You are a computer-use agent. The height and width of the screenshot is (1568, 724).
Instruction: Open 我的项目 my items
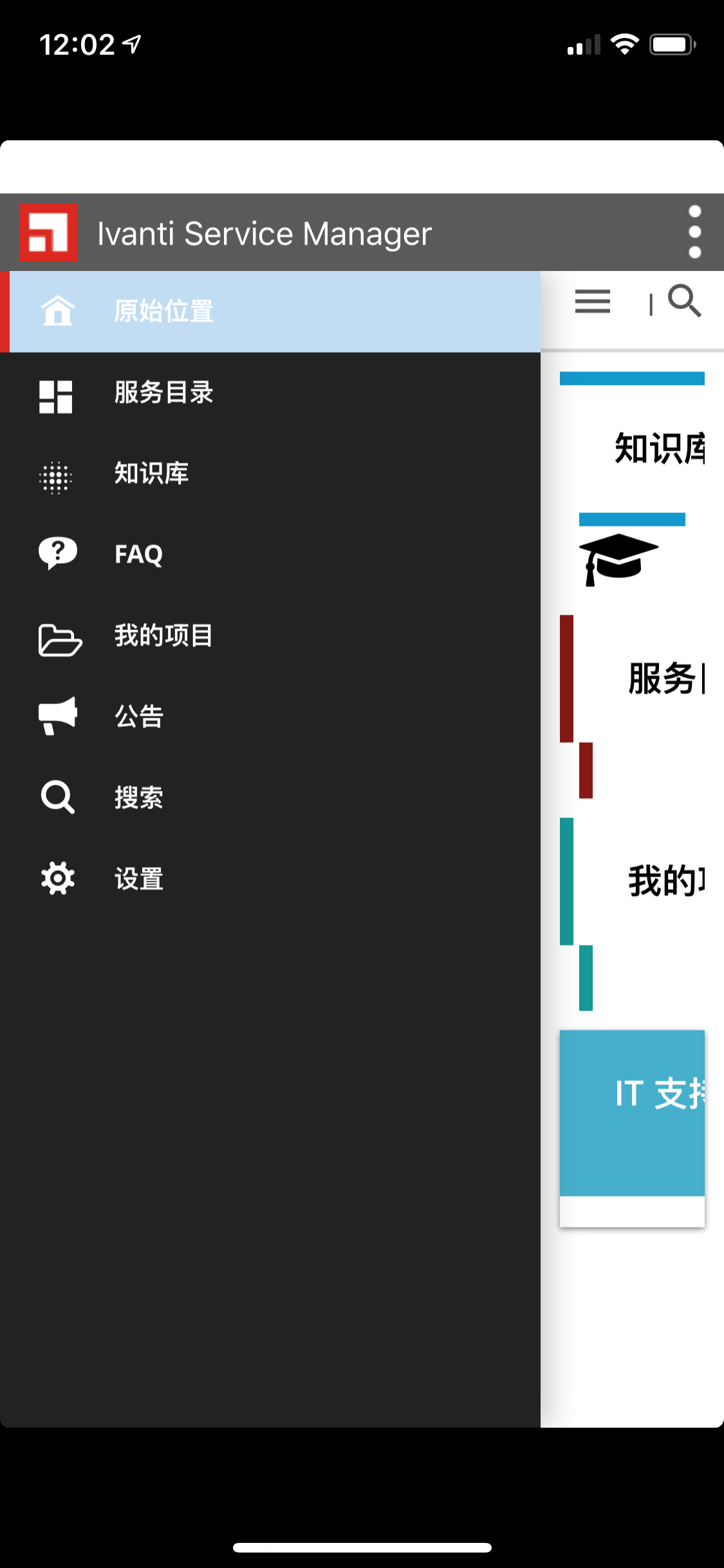point(270,636)
